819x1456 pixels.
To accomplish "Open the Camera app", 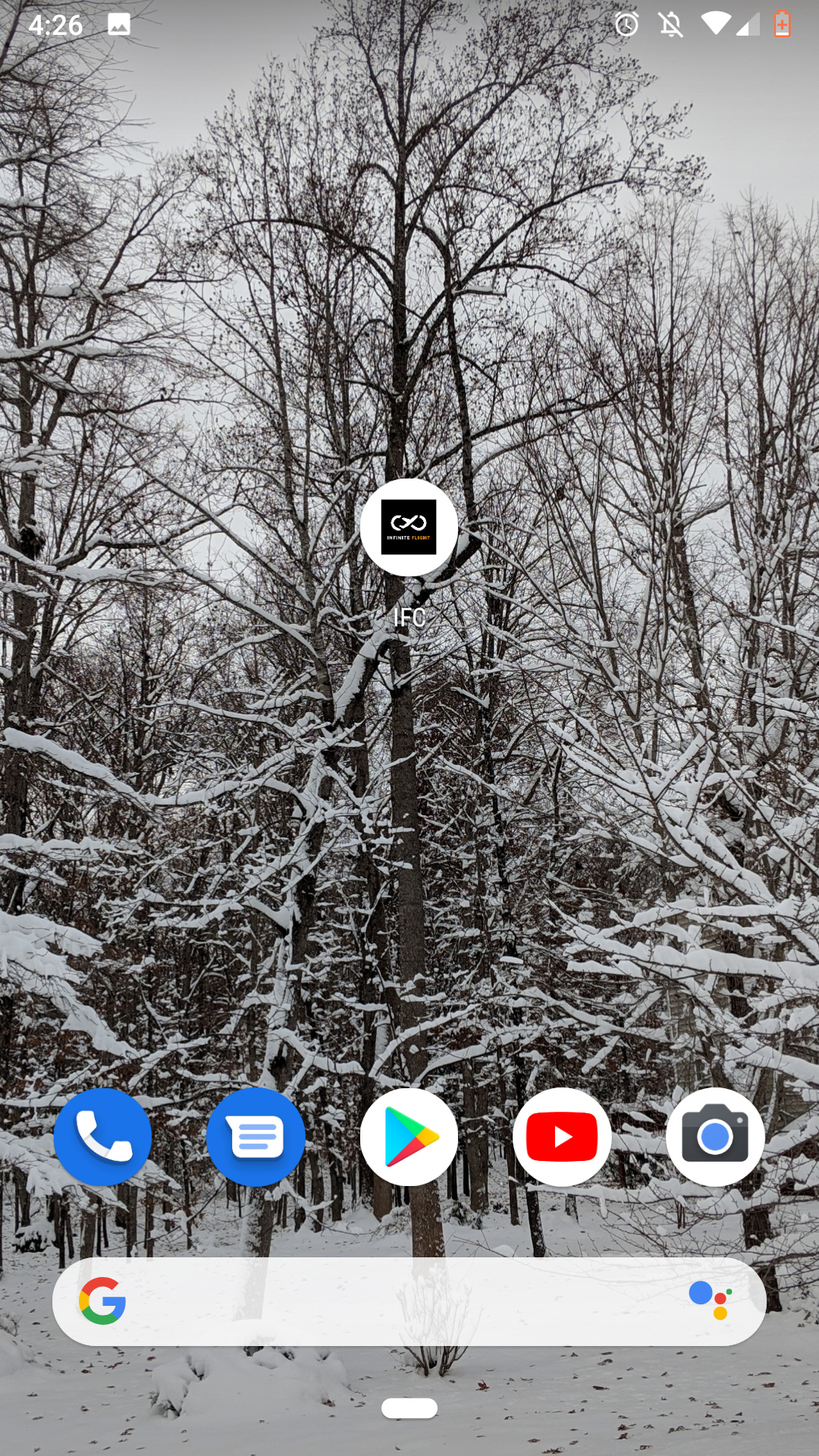I will point(715,1137).
